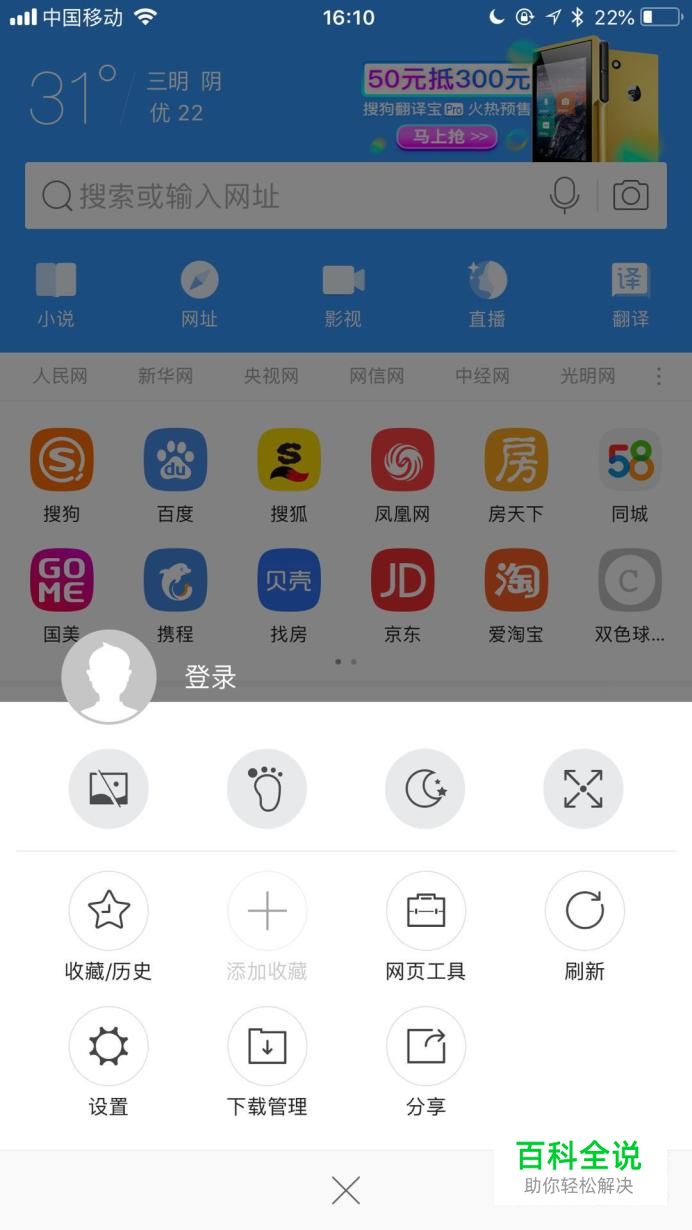Enter full-screen mode with arrows icon

point(583,789)
